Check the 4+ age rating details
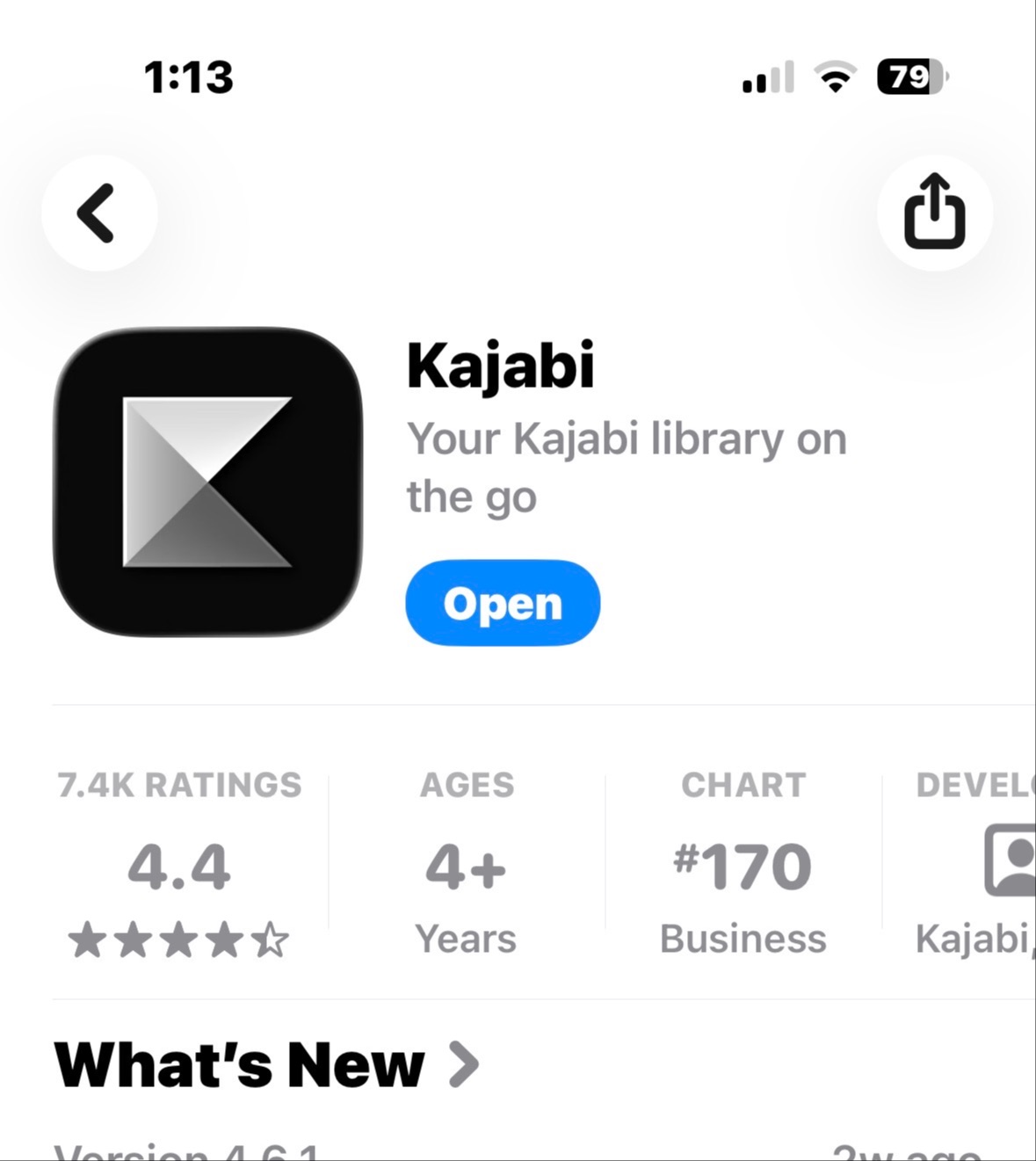 pos(466,867)
